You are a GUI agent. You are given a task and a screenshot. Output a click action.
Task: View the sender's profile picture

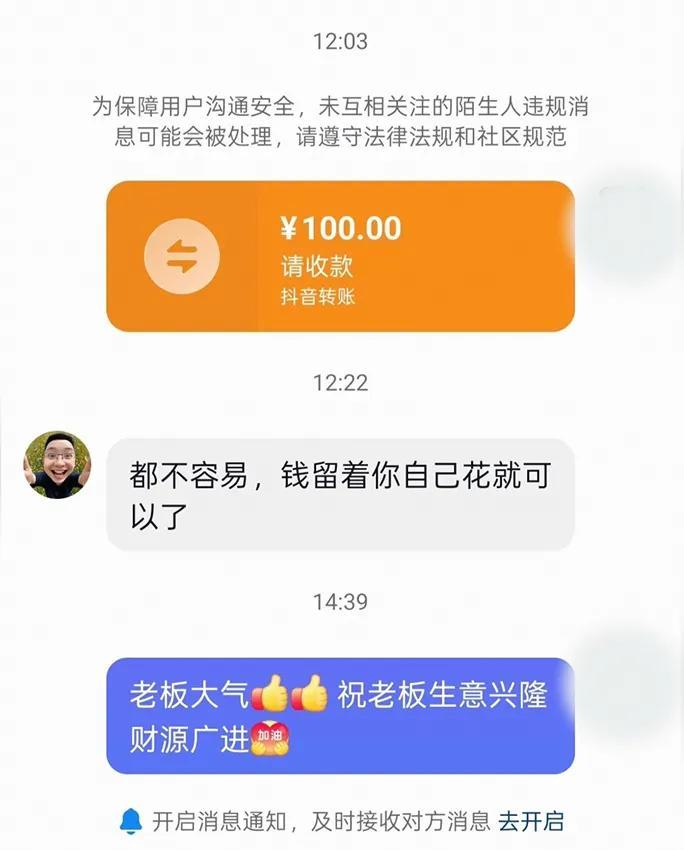pos(57,465)
